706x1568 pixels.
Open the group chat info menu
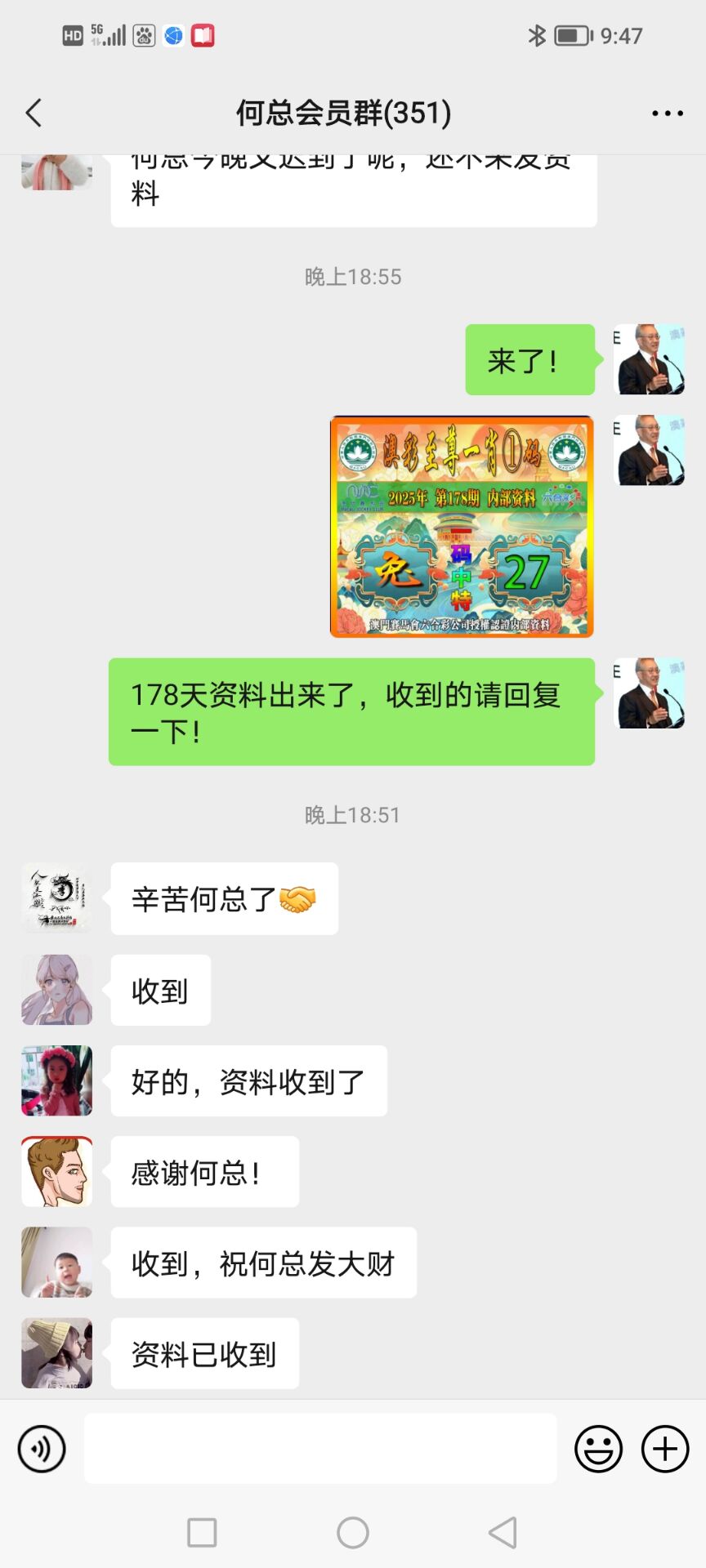(x=667, y=114)
